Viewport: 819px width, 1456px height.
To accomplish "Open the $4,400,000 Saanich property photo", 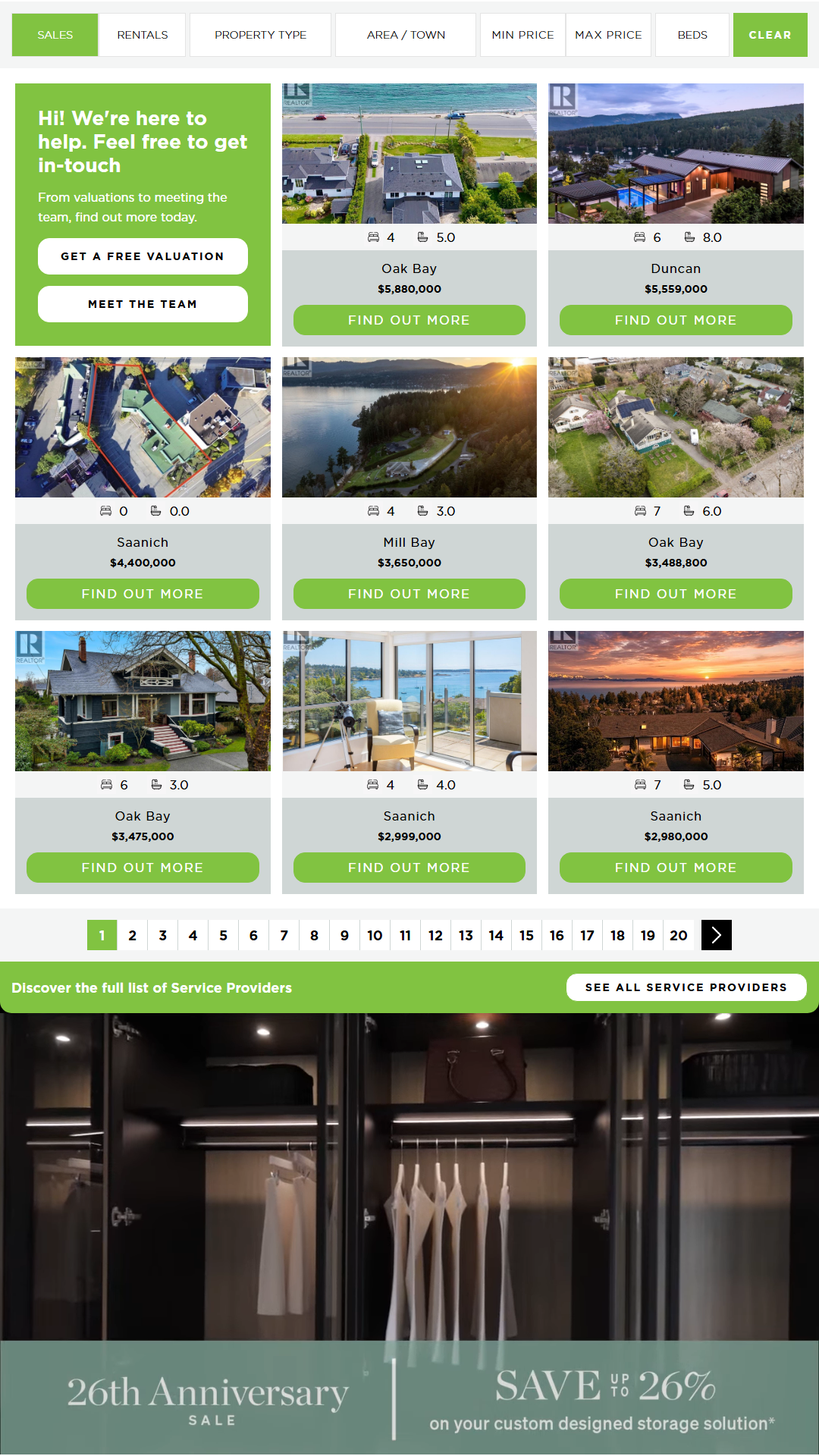I will tap(143, 427).
